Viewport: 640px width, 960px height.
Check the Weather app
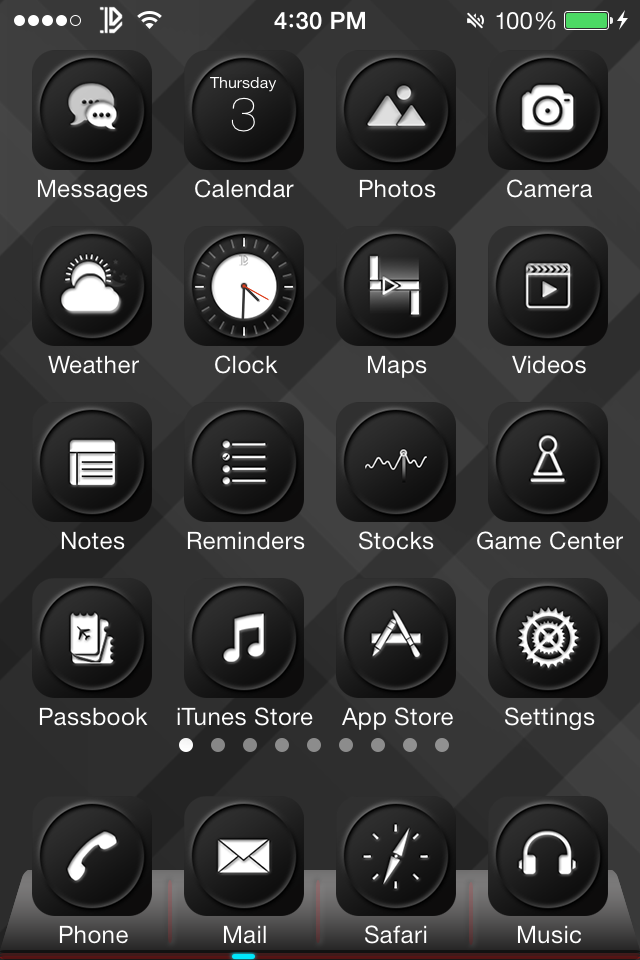click(x=92, y=286)
